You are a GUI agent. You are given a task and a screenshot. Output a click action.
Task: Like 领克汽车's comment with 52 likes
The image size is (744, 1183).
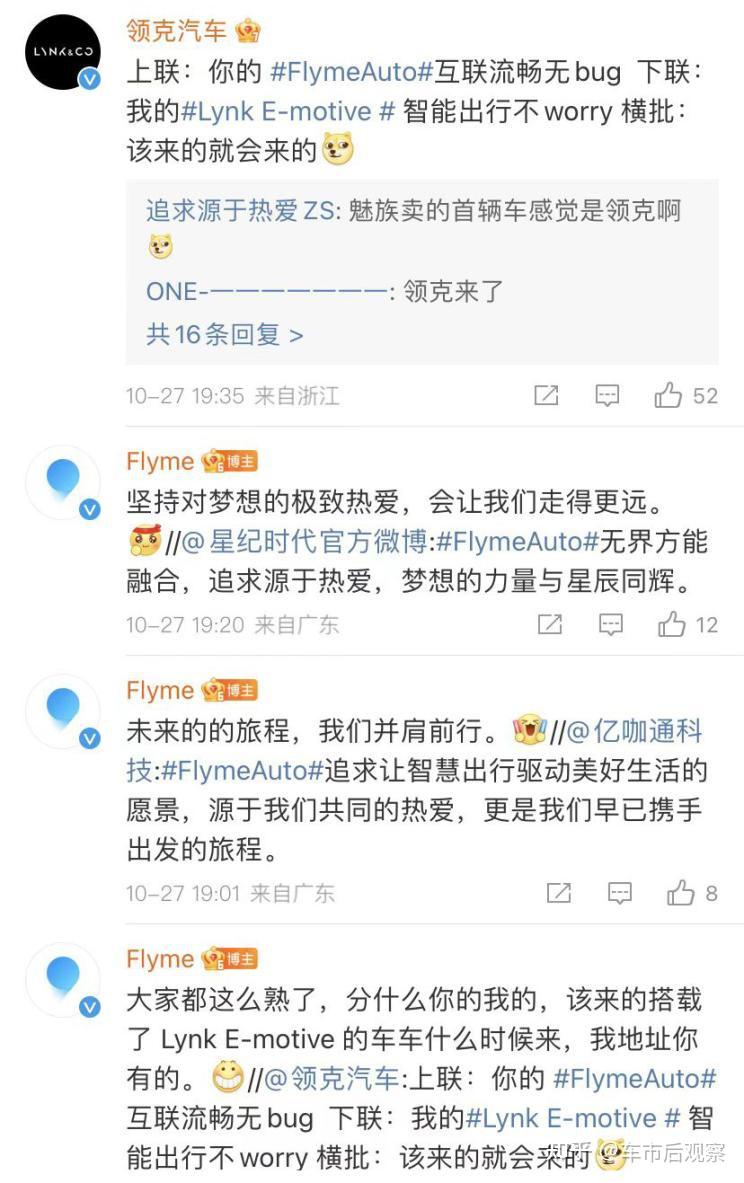click(668, 396)
